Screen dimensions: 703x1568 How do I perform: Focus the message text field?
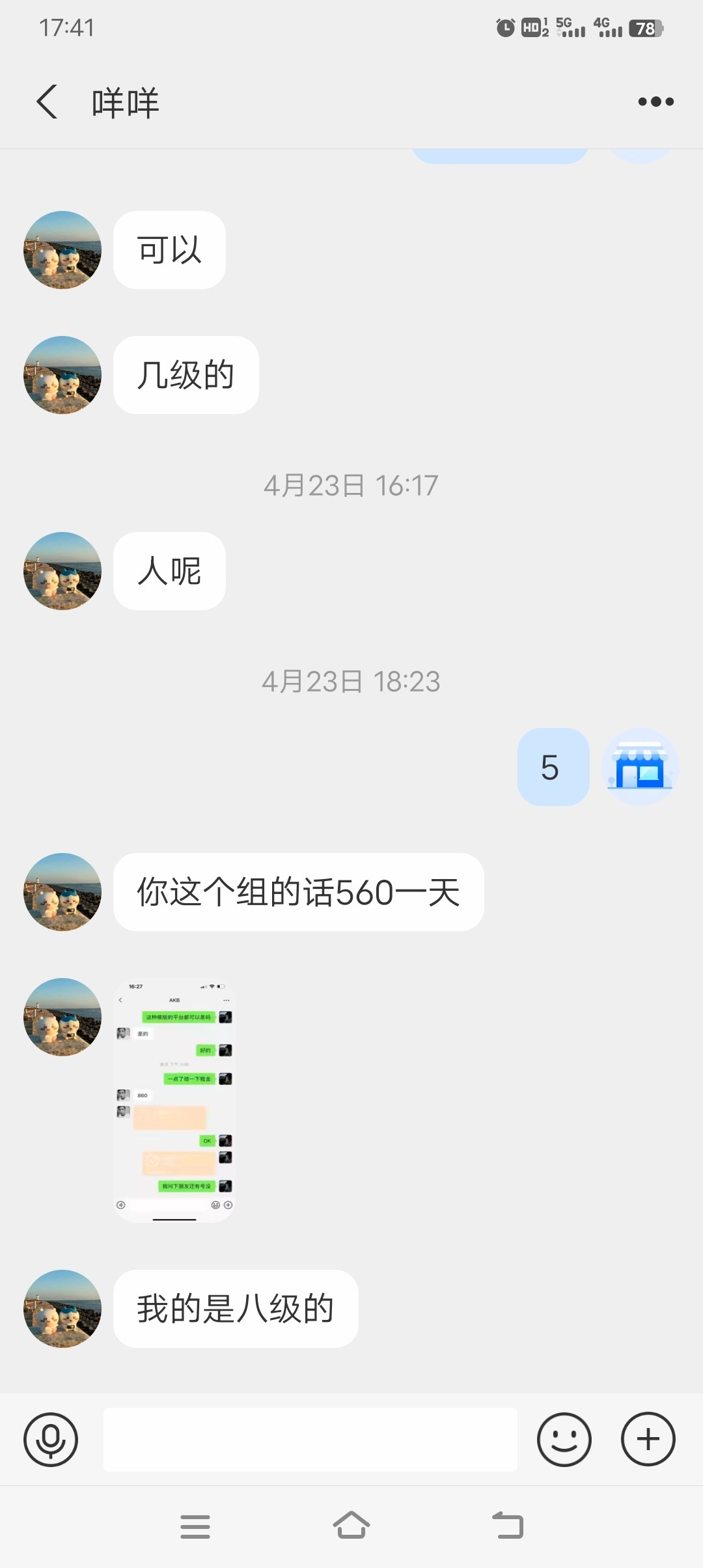click(310, 1439)
